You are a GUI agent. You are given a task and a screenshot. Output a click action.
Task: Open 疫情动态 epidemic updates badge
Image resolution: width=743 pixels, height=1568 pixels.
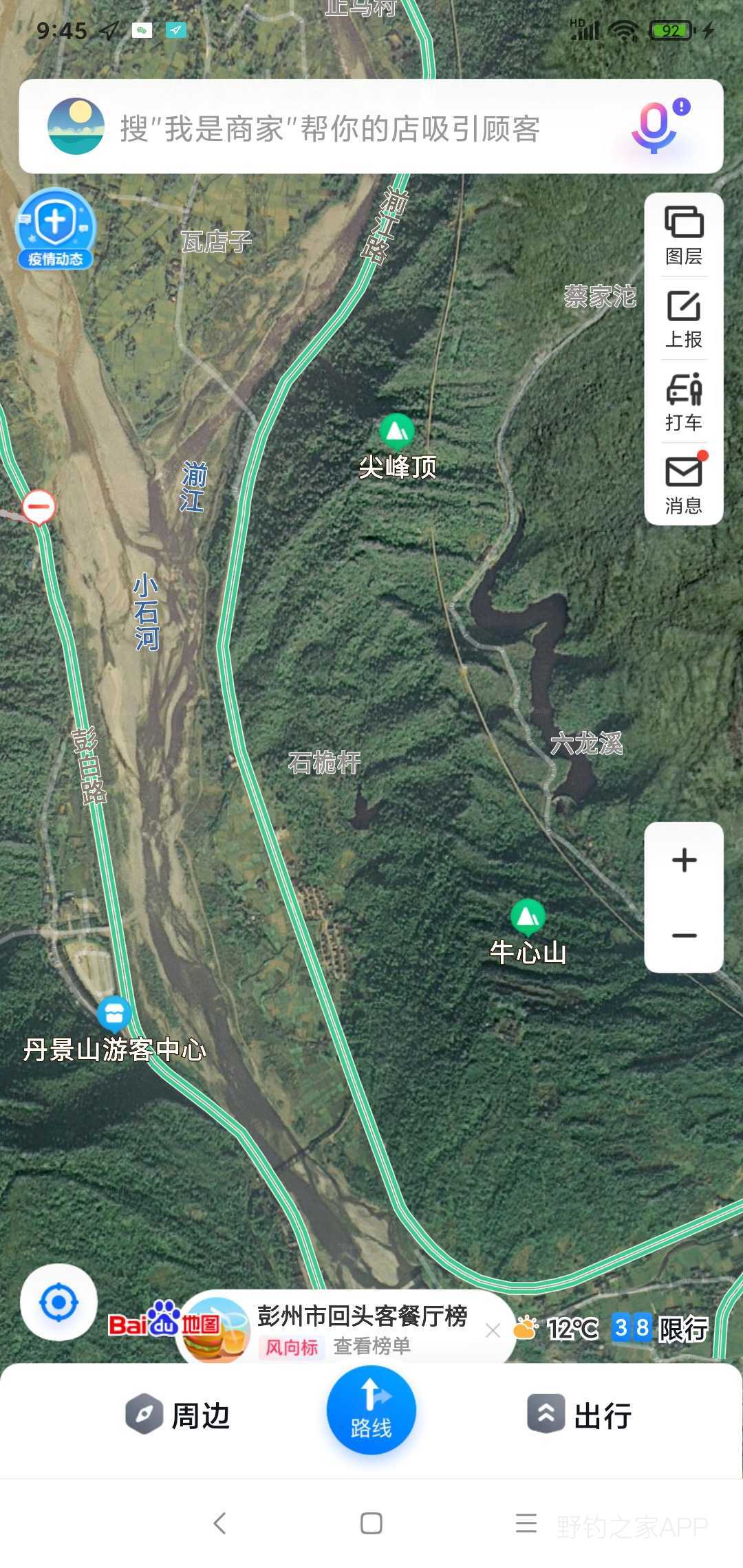(x=55, y=229)
